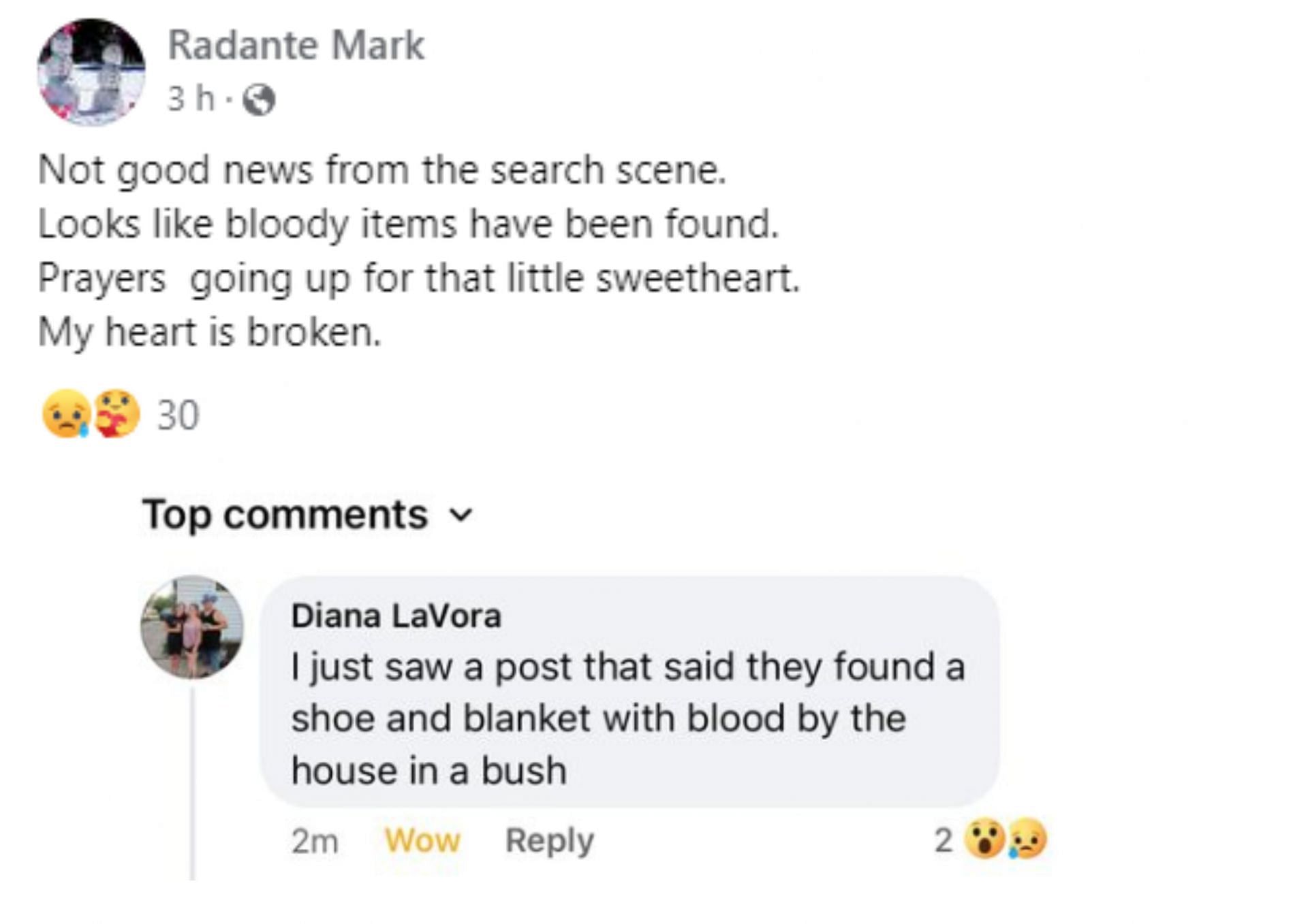Change the Wow reaction on Diana's comment
Image resolution: width=1308 pixels, height=924 pixels.
[x=422, y=840]
